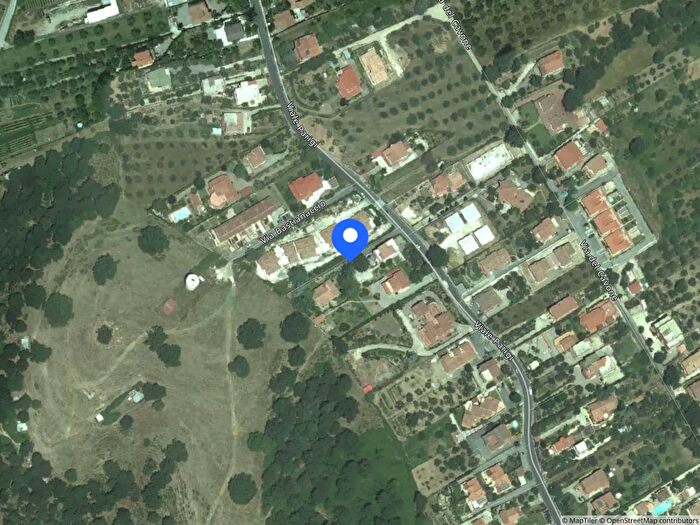Open the OpenStreetMap contributors link
The height and width of the screenshot is (525, 700).
[650, 519]
